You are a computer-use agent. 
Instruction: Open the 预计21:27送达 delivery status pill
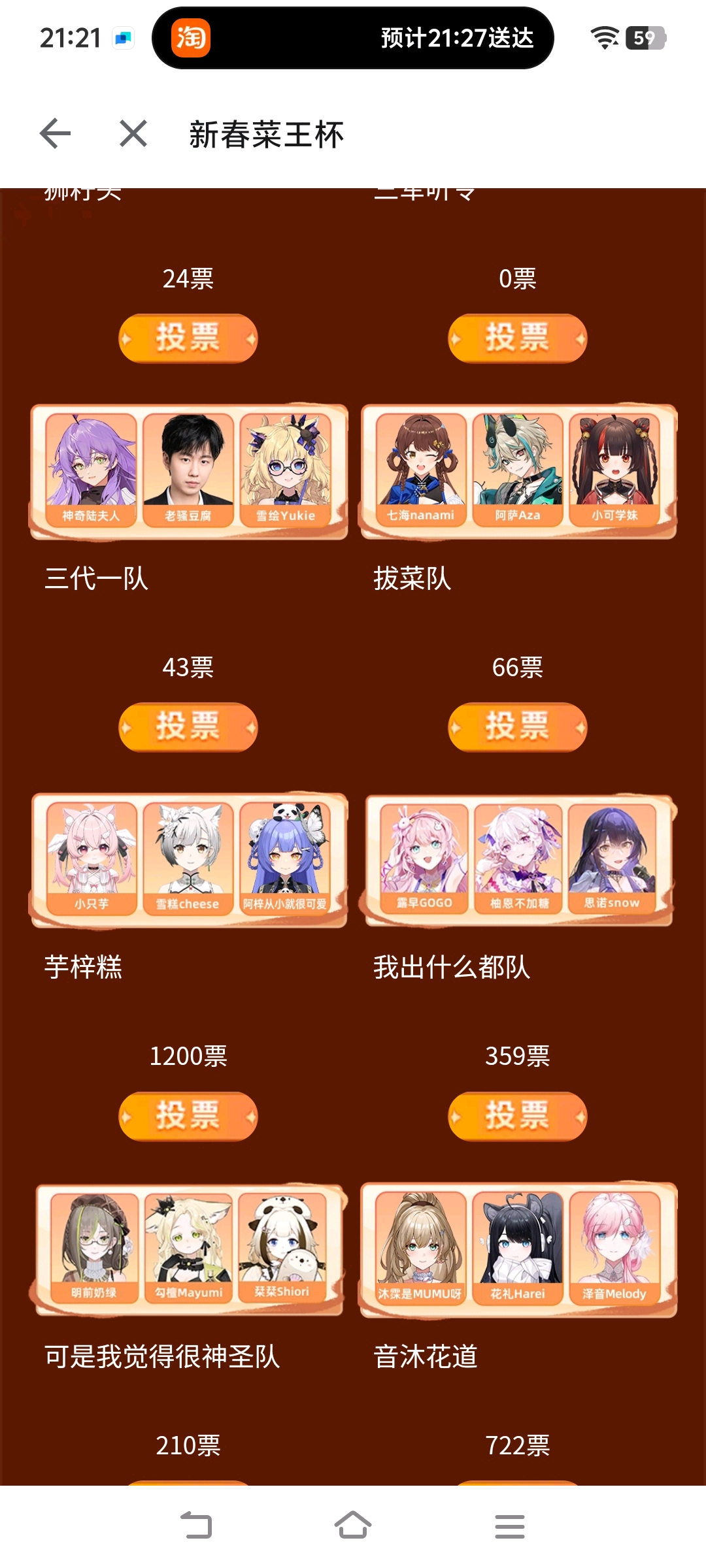tap(353, 38)
